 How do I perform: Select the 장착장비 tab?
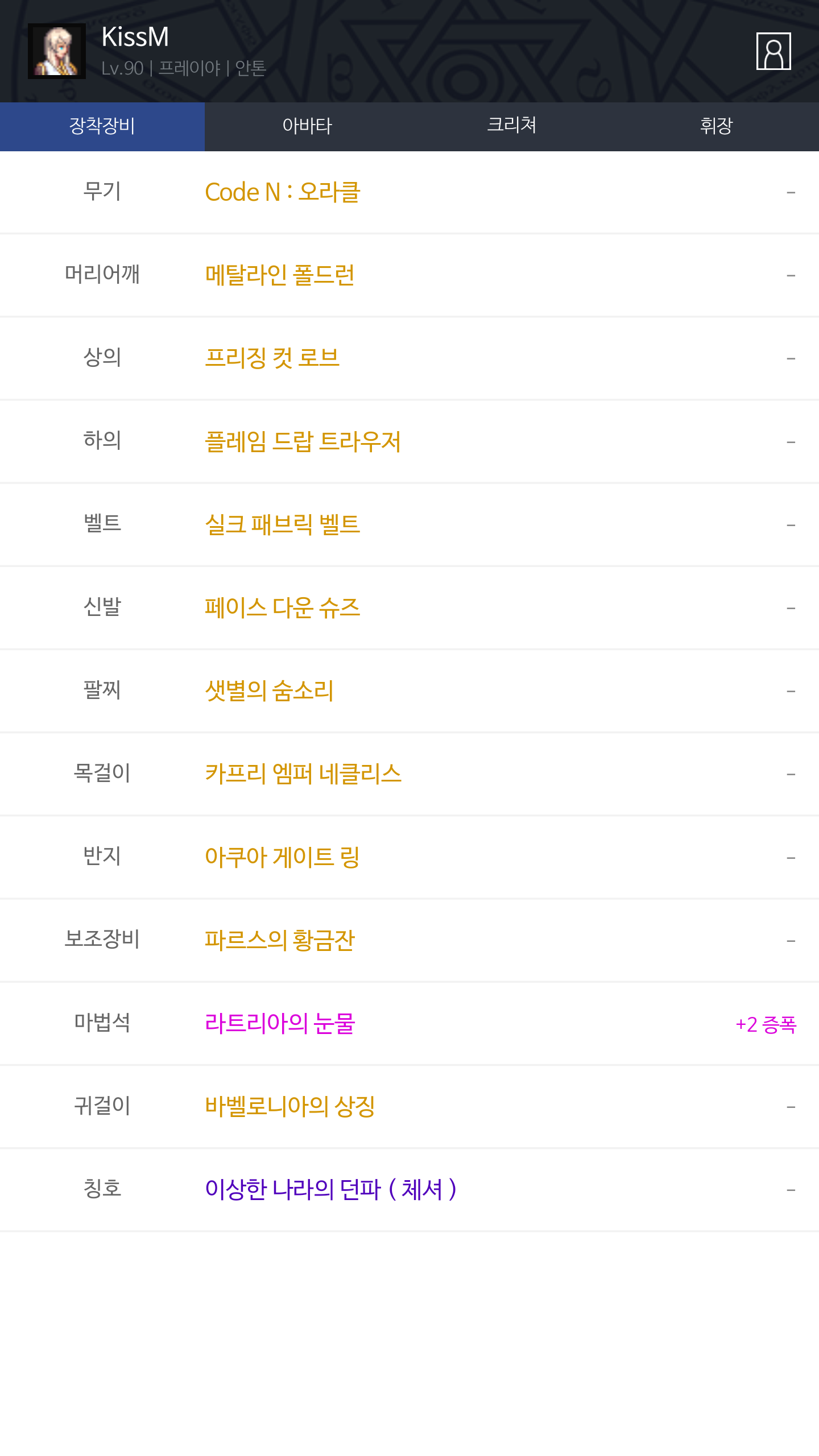click(x=102, y=126)
